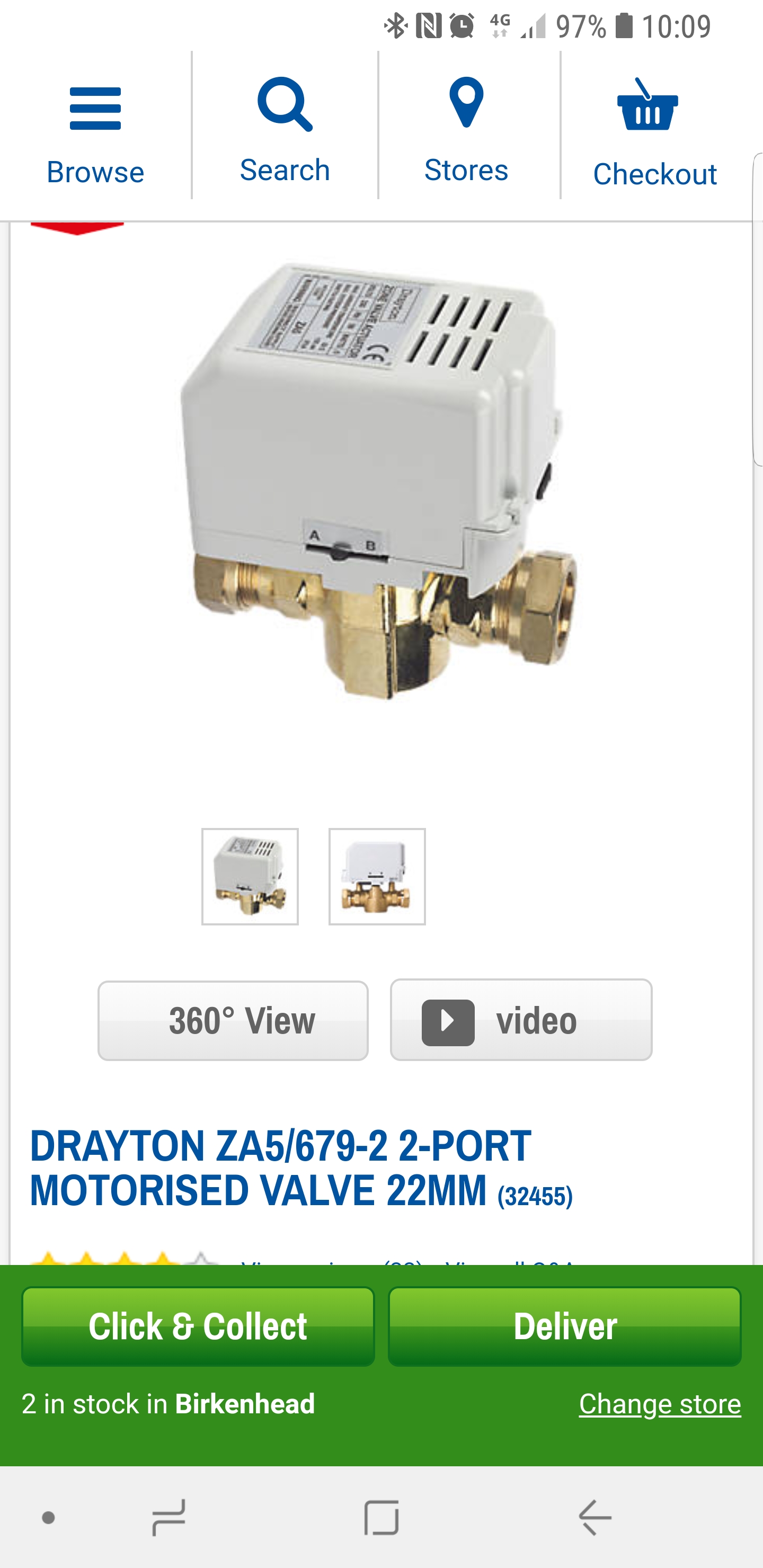Tap the Change store link

660,1404
